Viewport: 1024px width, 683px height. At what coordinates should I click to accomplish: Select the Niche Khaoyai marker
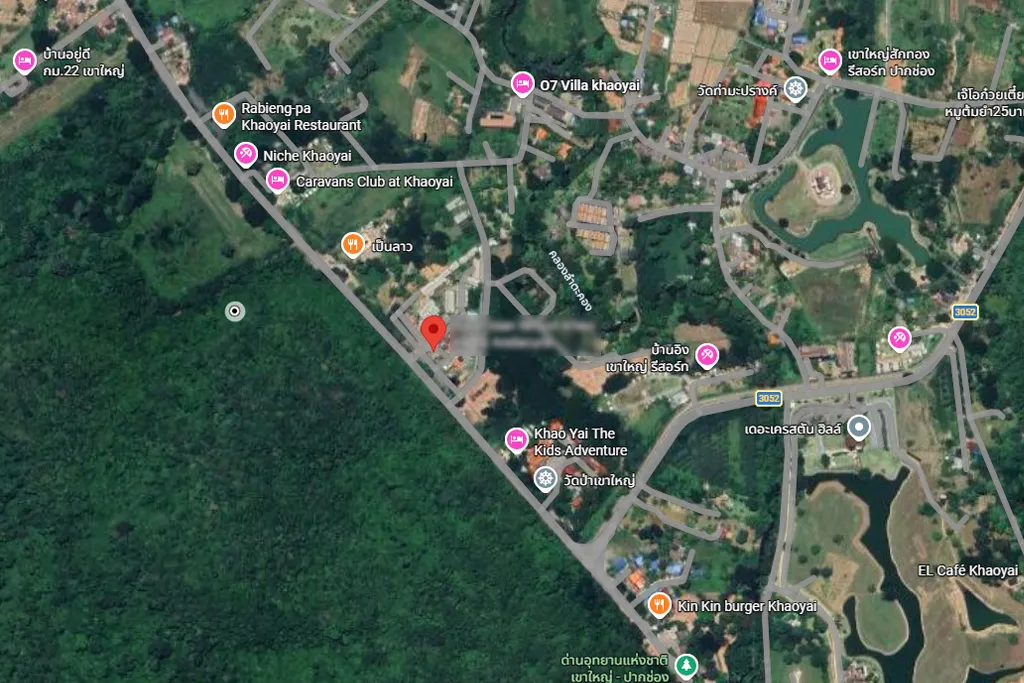coord(246,155)
